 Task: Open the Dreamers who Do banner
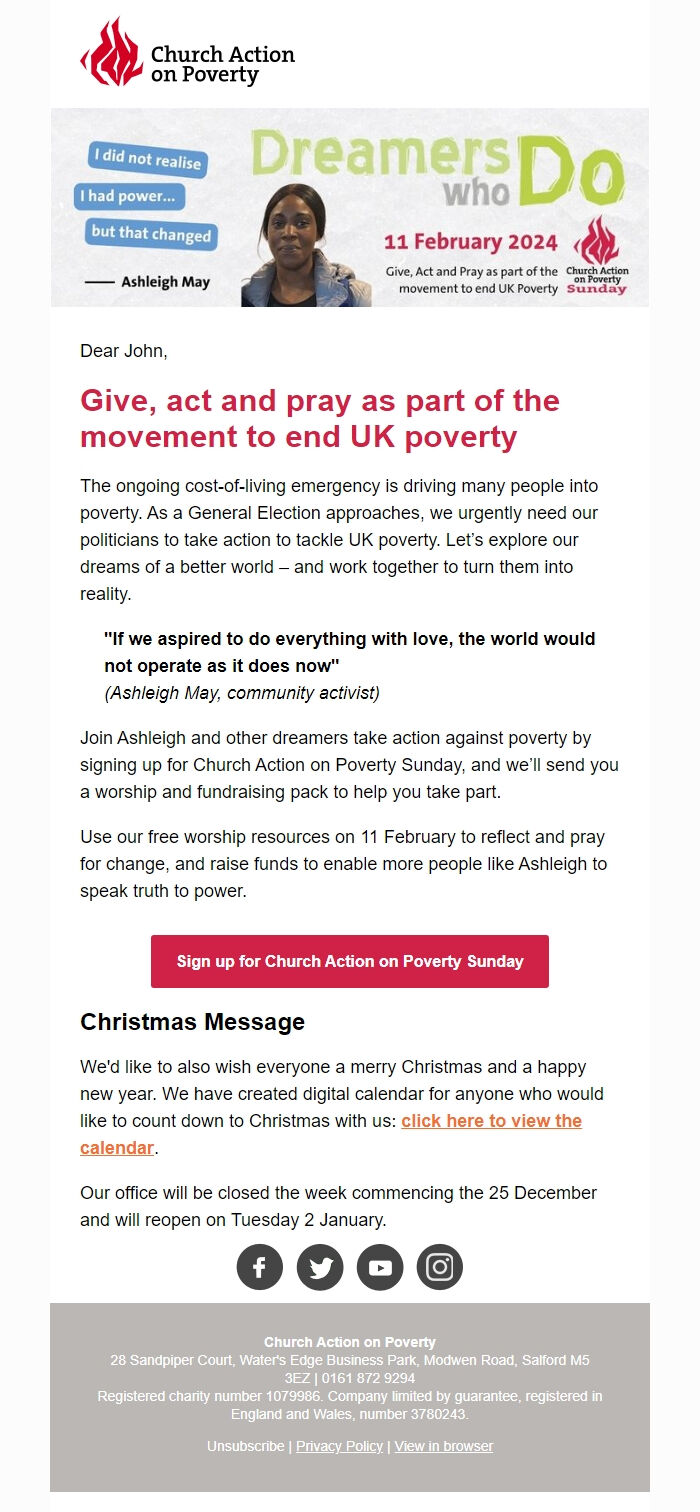pos(350,207)
